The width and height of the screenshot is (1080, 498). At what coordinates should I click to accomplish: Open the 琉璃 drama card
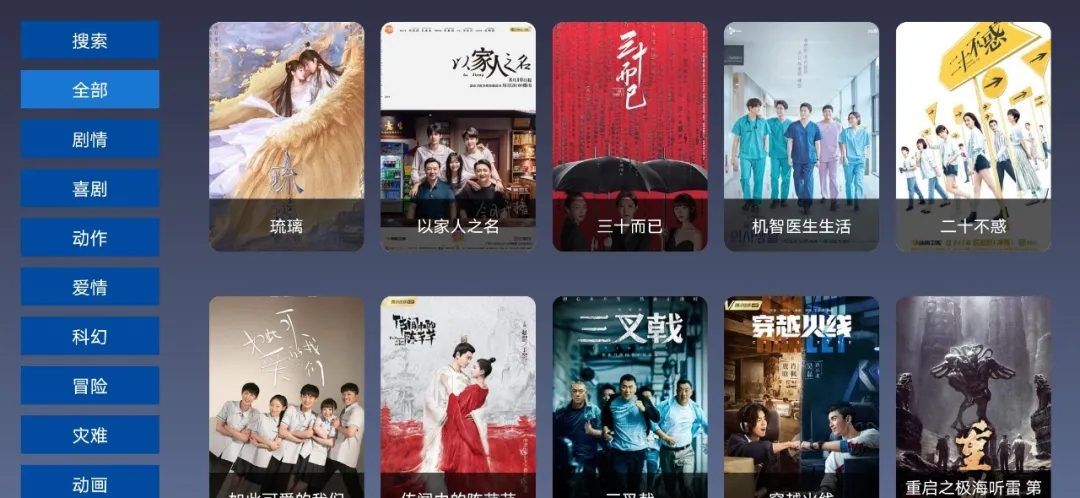286,136
